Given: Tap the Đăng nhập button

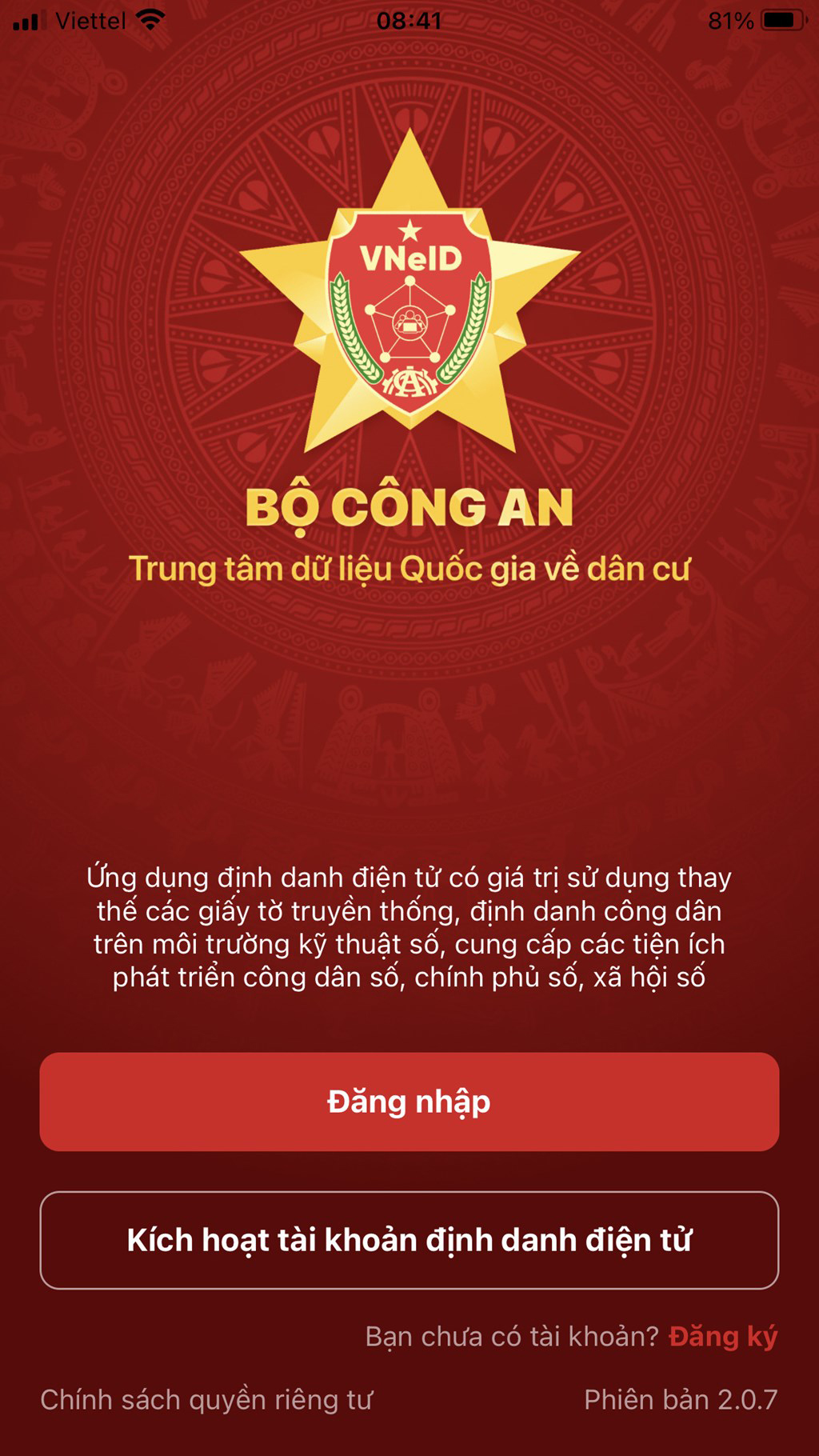Looking at the screenshot, I should pyautogui.click(x=409, y=1102).
